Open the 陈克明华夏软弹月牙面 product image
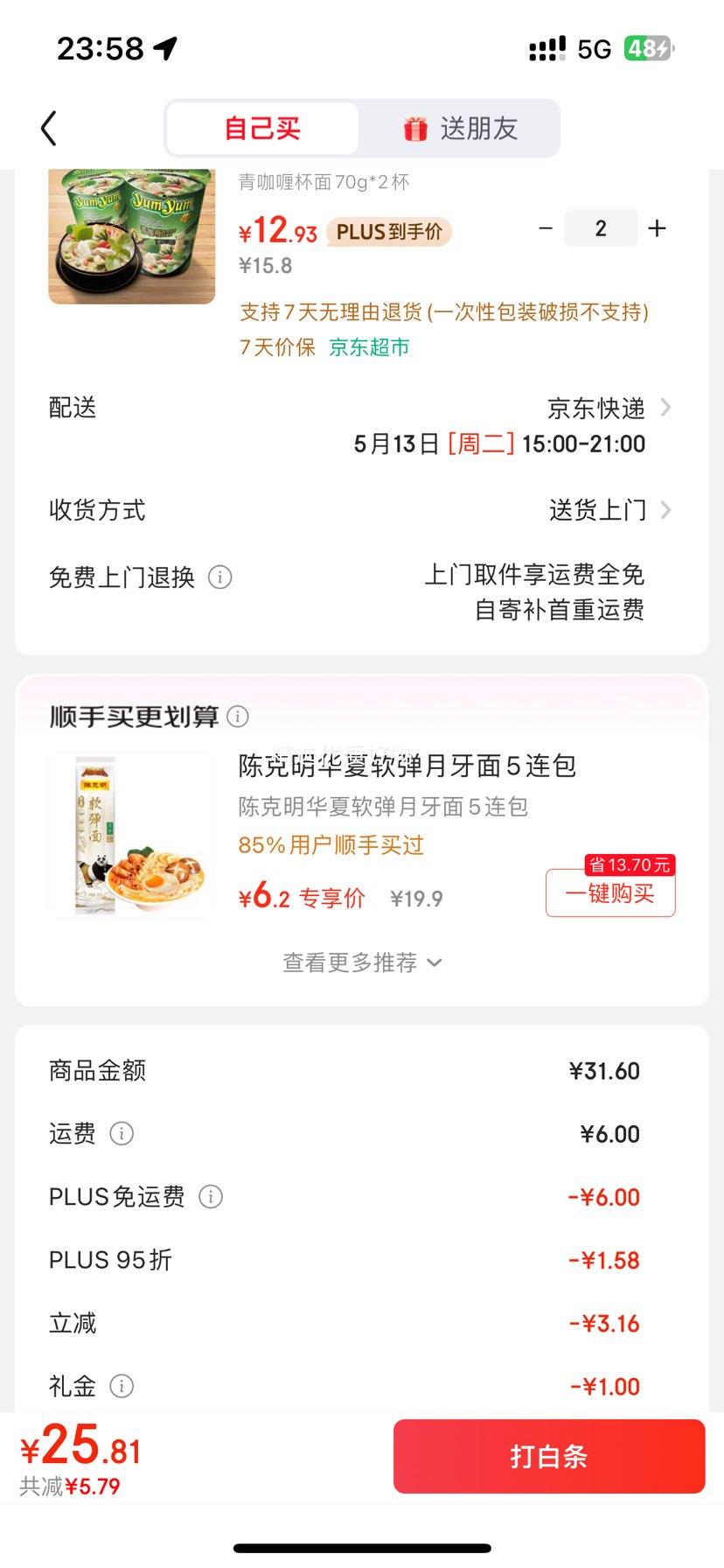 (x=132, y=836)
